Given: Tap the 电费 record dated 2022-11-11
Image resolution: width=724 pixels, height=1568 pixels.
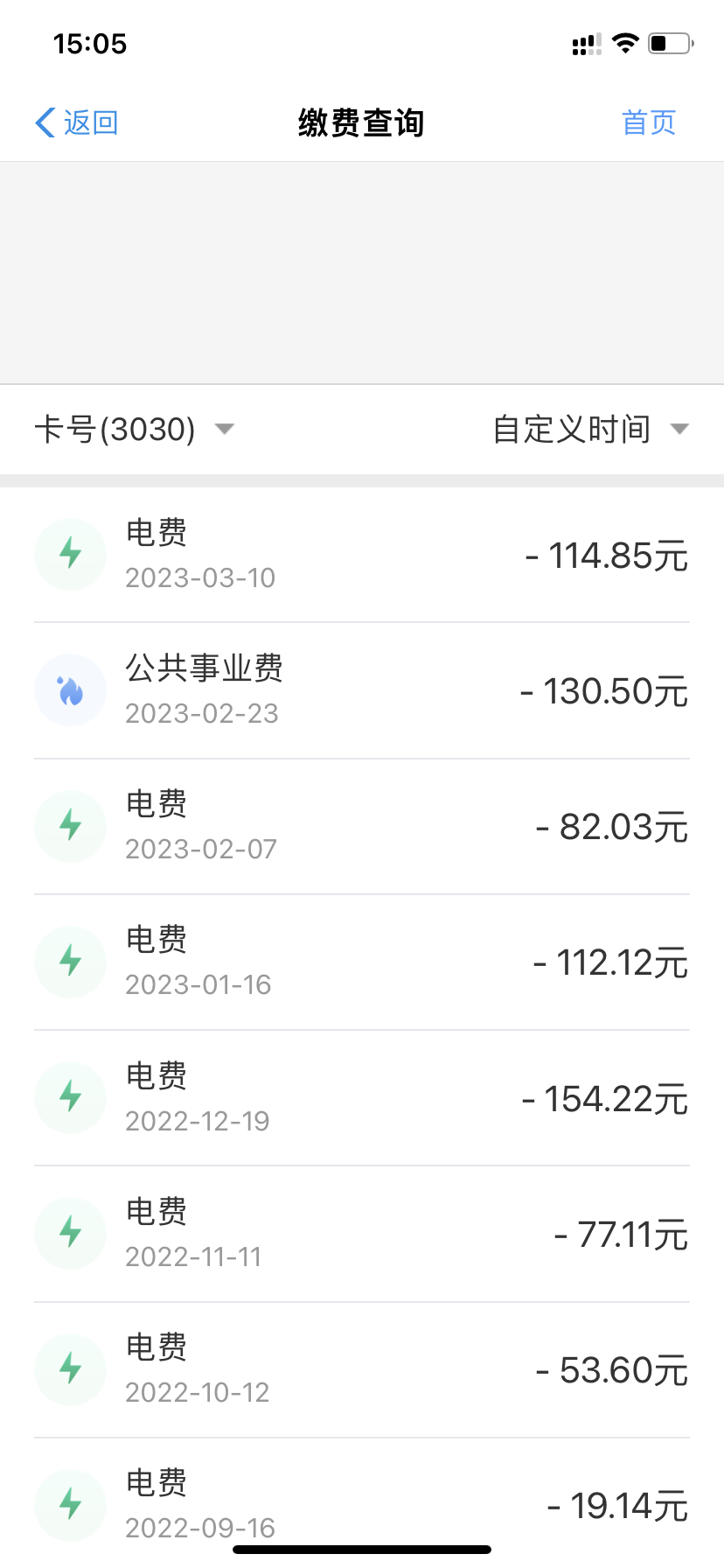Looking at the screenshot, I should (362, 1234).
